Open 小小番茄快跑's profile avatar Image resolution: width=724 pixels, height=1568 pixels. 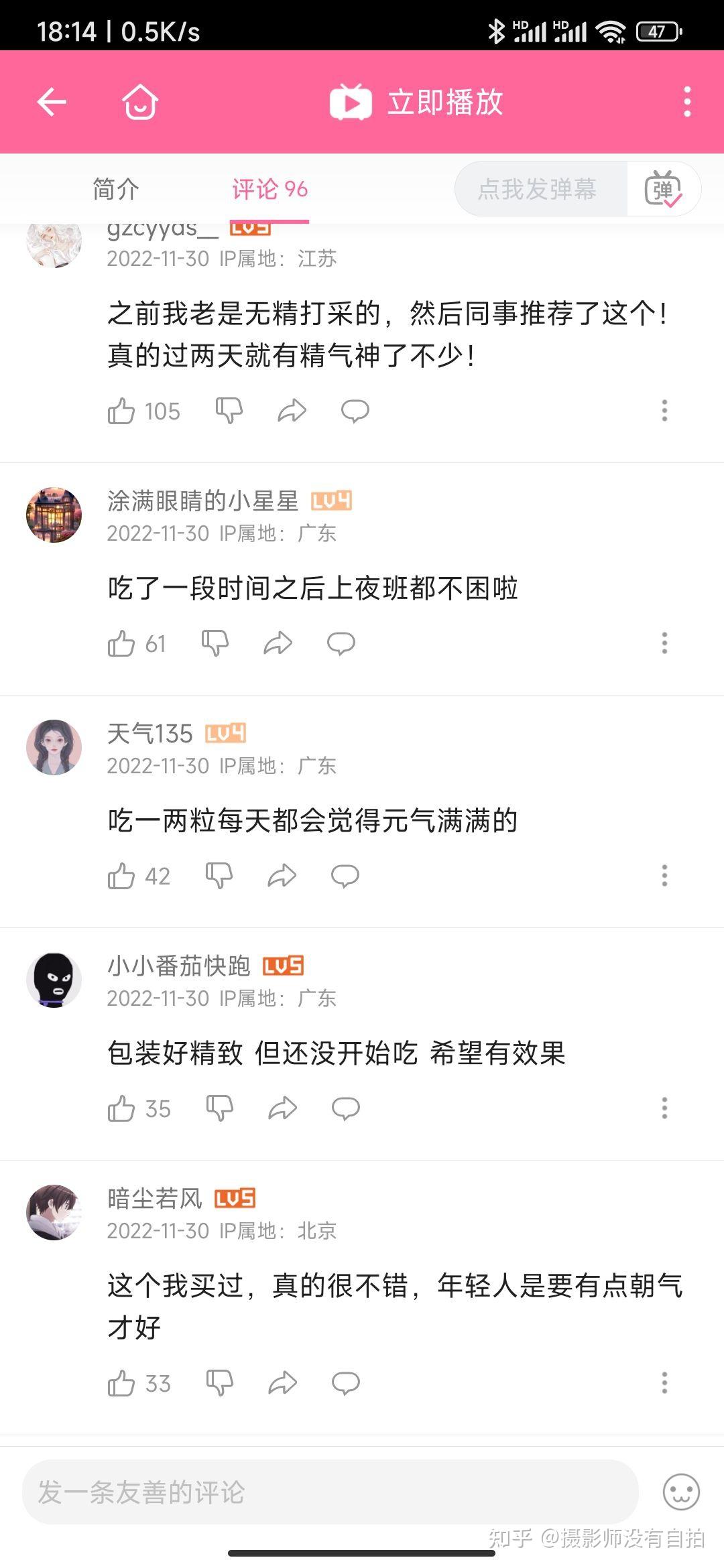pos(54,980)
